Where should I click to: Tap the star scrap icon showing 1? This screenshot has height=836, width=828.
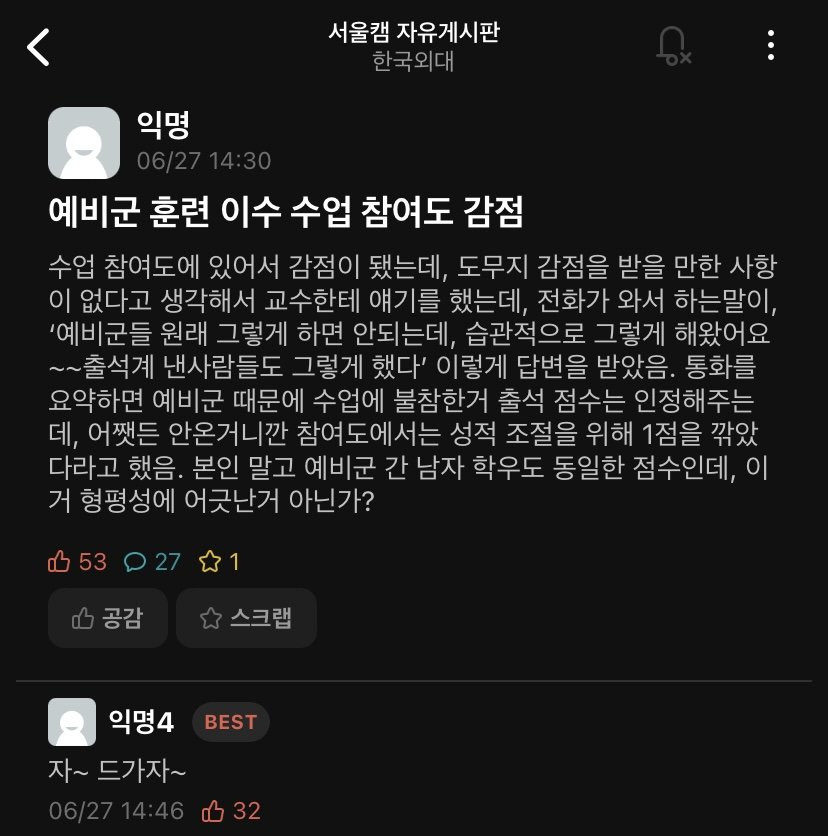point(209,561)
